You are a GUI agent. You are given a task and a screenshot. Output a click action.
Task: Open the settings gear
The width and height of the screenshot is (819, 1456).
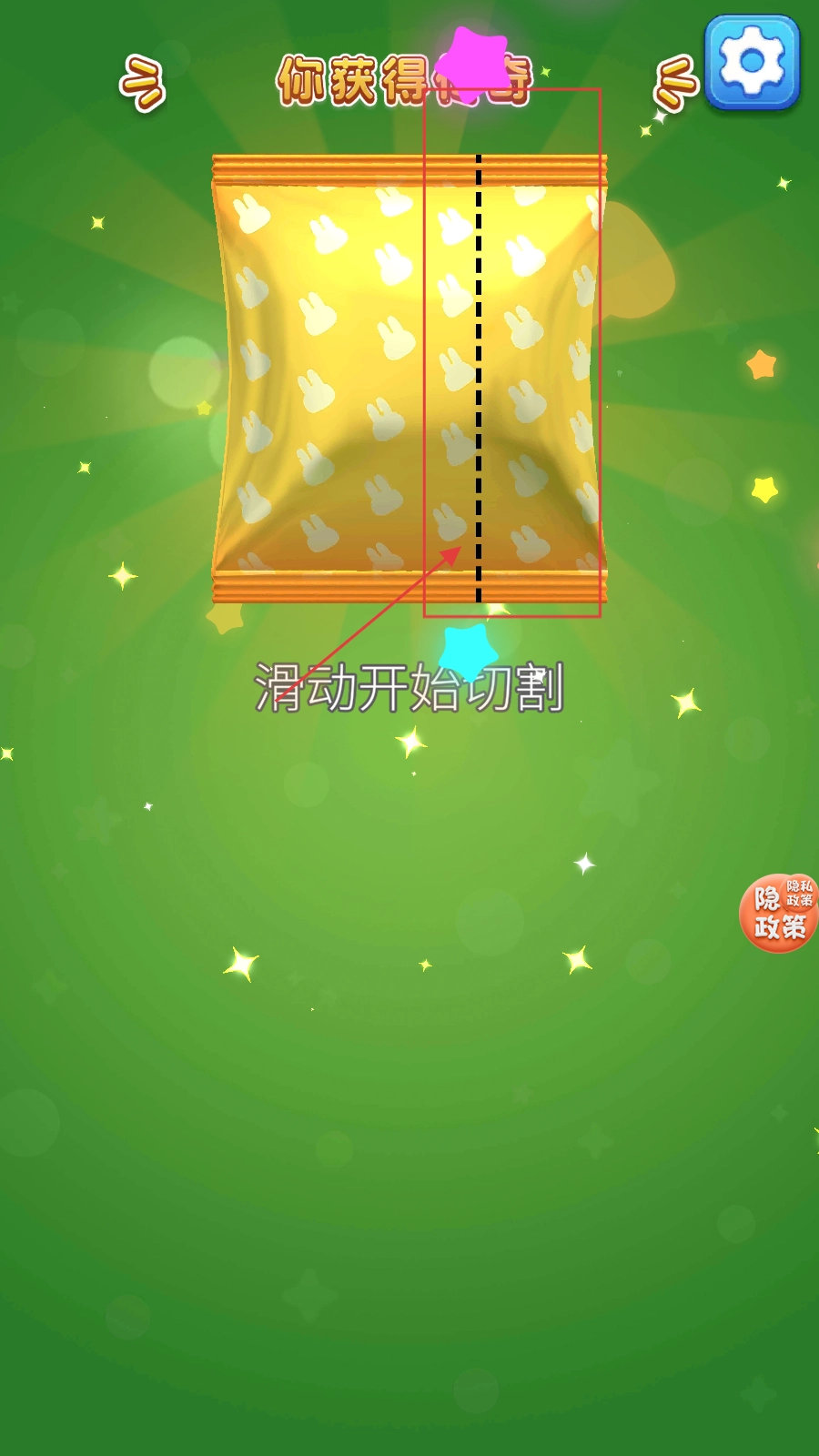click(752, 62)
